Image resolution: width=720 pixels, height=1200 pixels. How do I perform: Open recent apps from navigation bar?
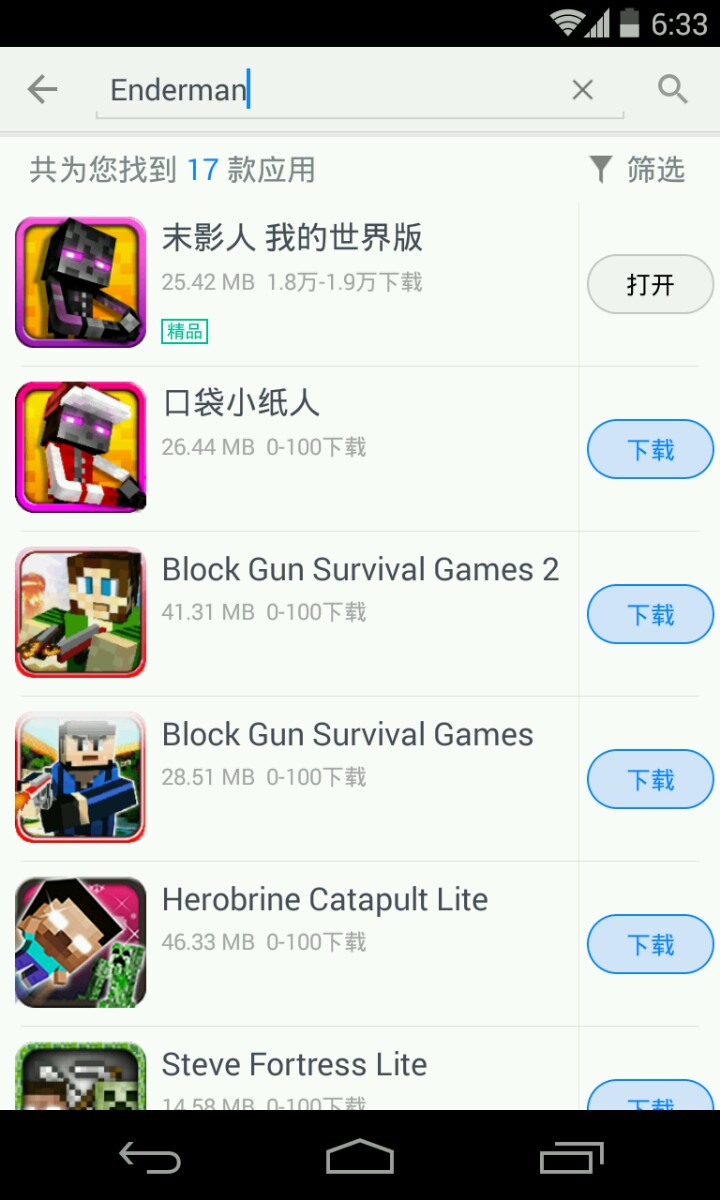point(572,1158)
